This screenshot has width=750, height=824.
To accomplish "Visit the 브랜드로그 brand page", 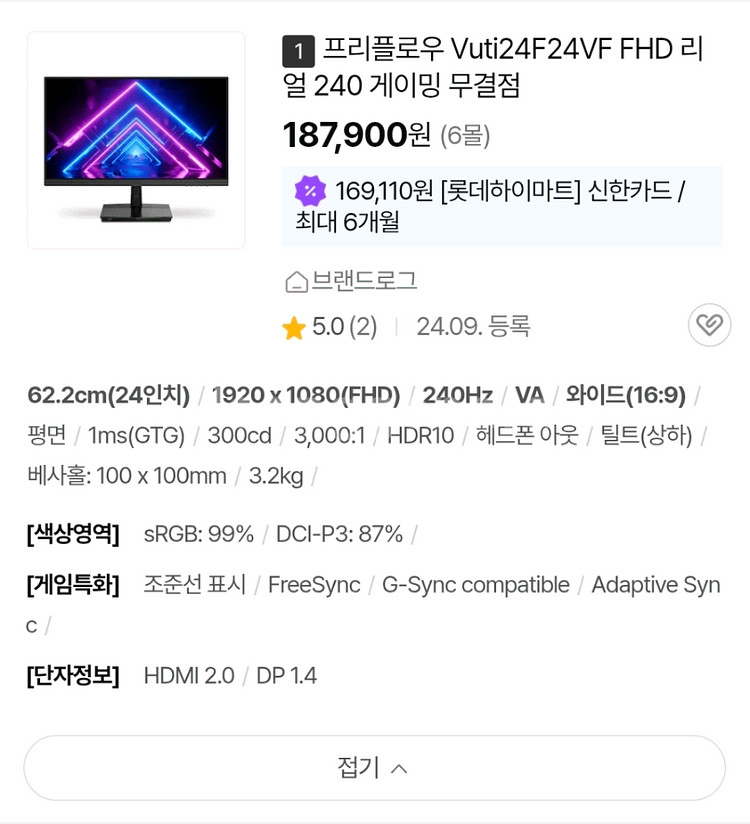I will click(x=351, y=282).
